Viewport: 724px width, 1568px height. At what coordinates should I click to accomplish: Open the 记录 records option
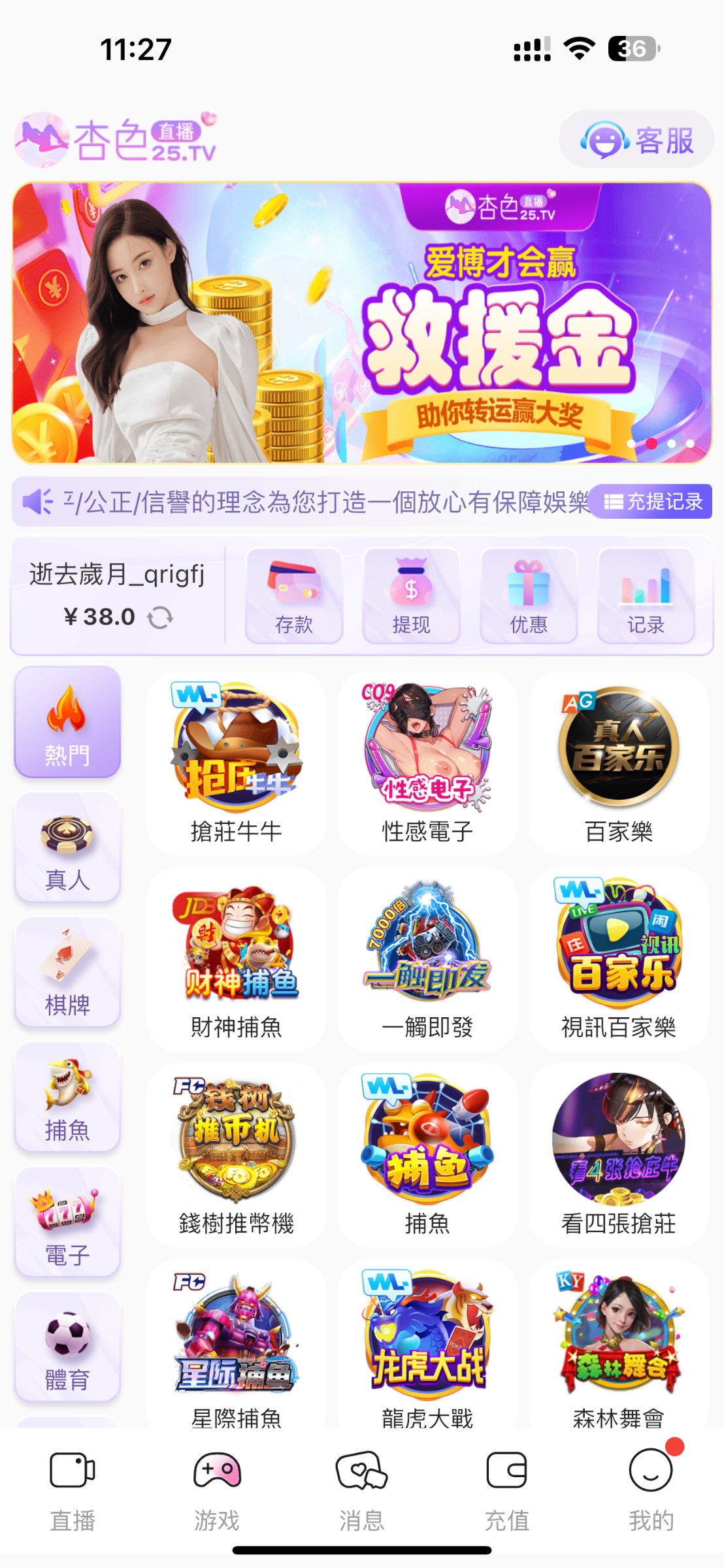(x=646, y=595)
